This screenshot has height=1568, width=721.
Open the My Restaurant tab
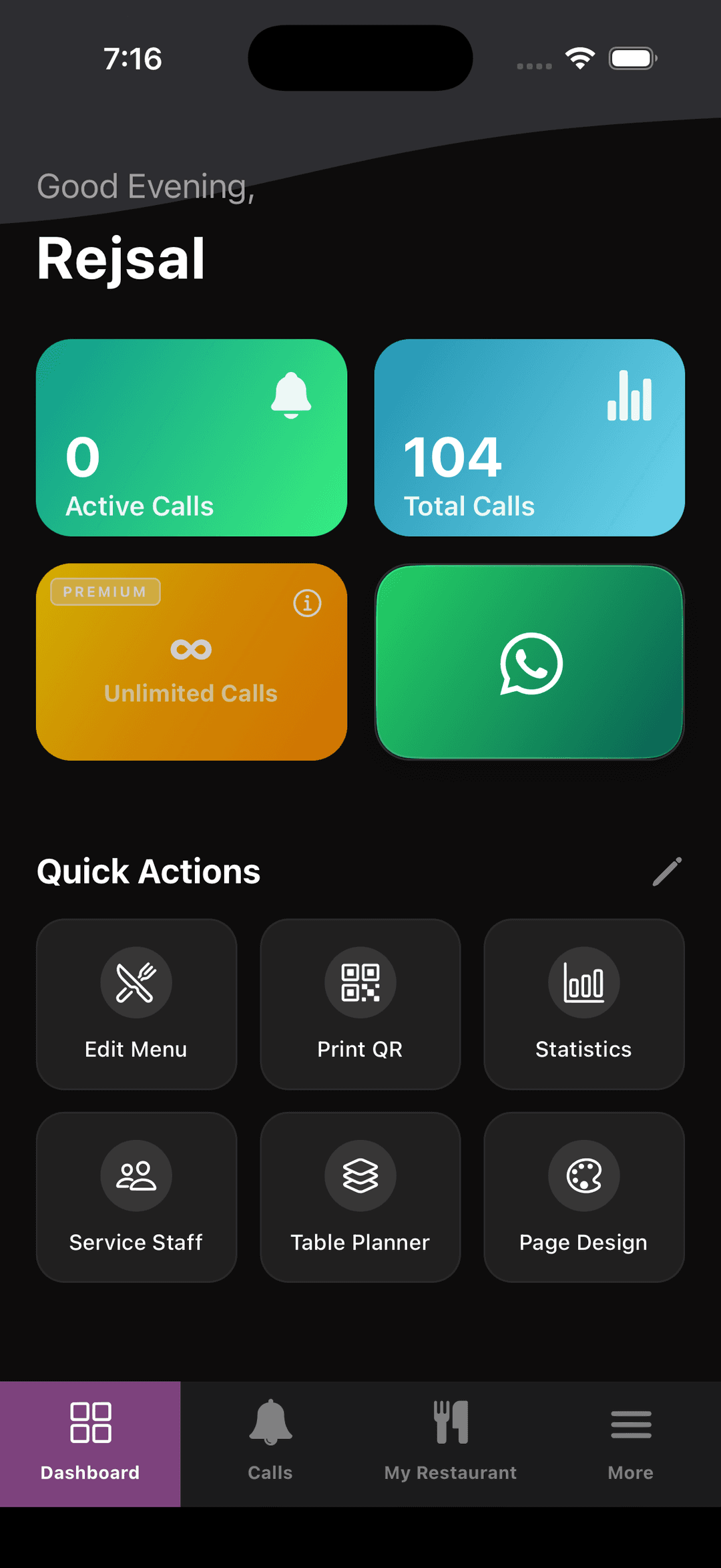pos(450,1442)
